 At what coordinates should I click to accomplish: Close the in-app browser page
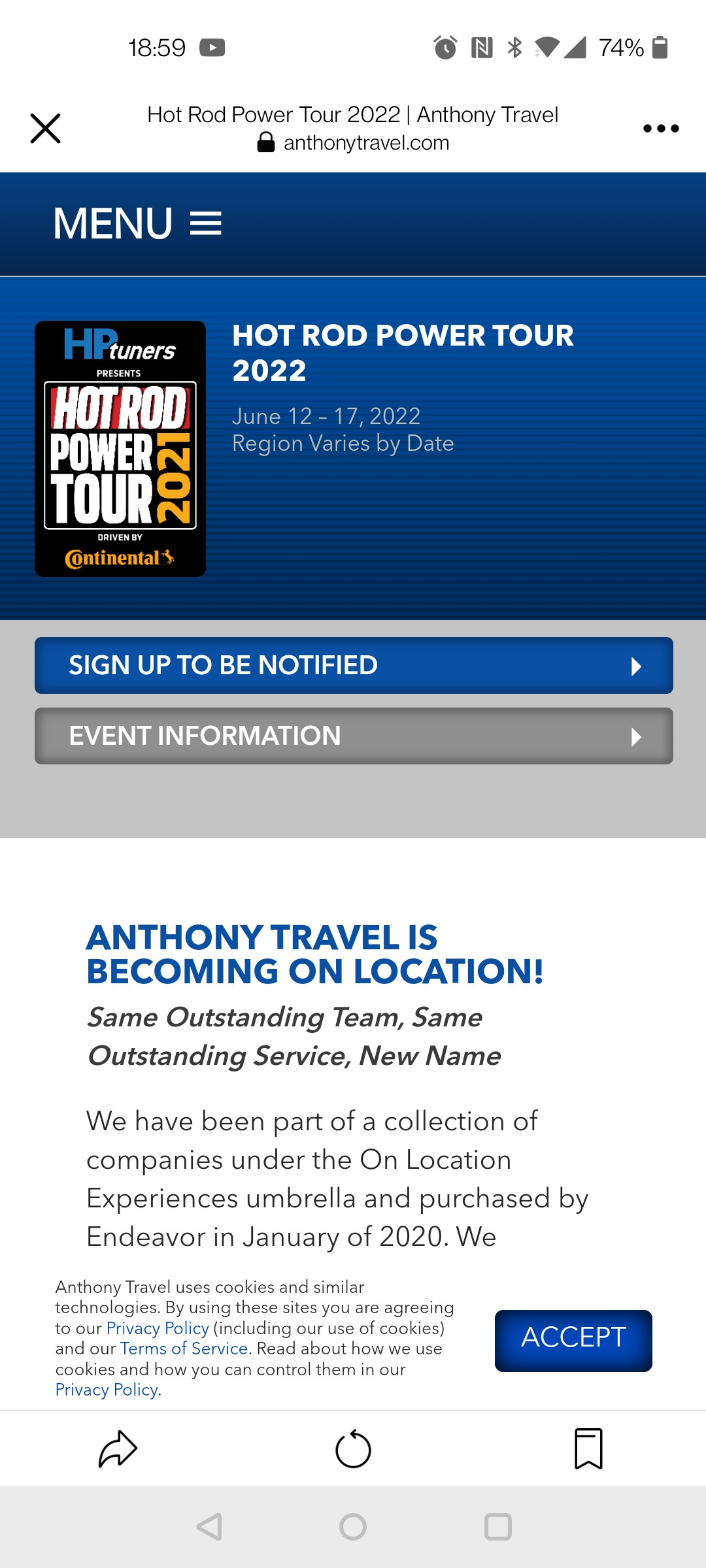[45, 128]
